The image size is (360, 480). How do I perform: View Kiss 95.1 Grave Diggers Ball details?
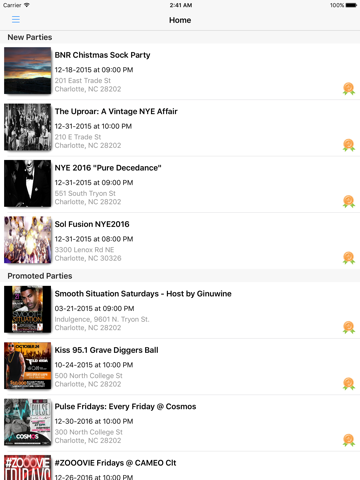[180, 366]
